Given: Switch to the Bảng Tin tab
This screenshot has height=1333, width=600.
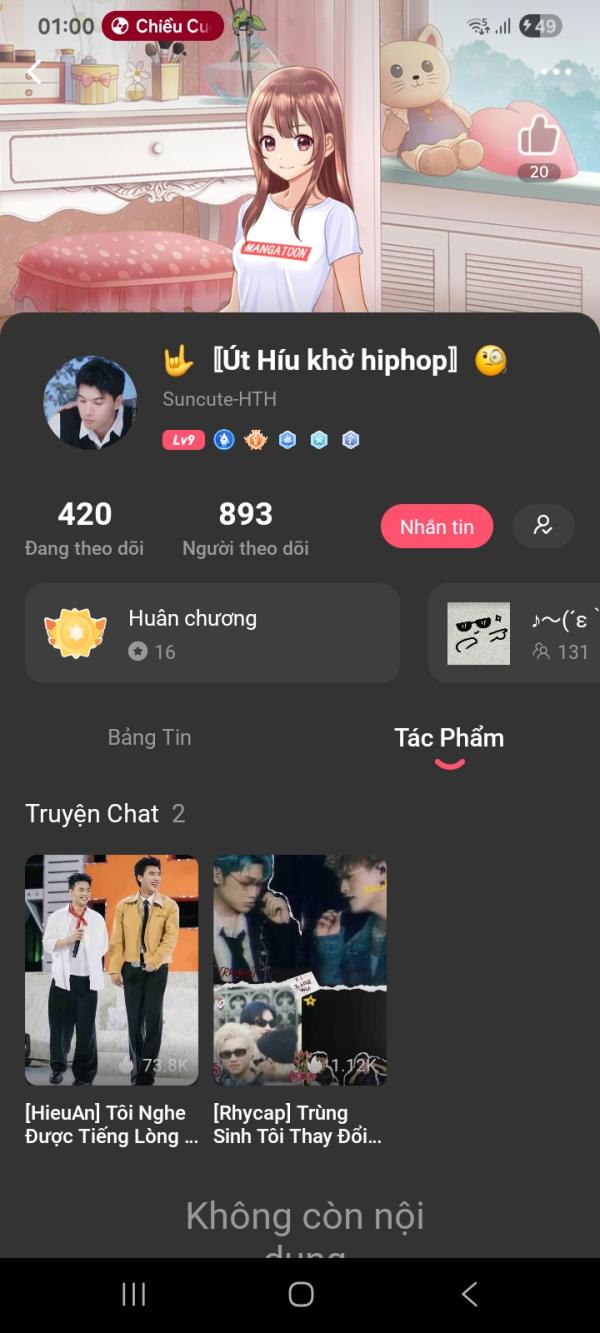Looking at the screenshot, I should click(149, 738).
